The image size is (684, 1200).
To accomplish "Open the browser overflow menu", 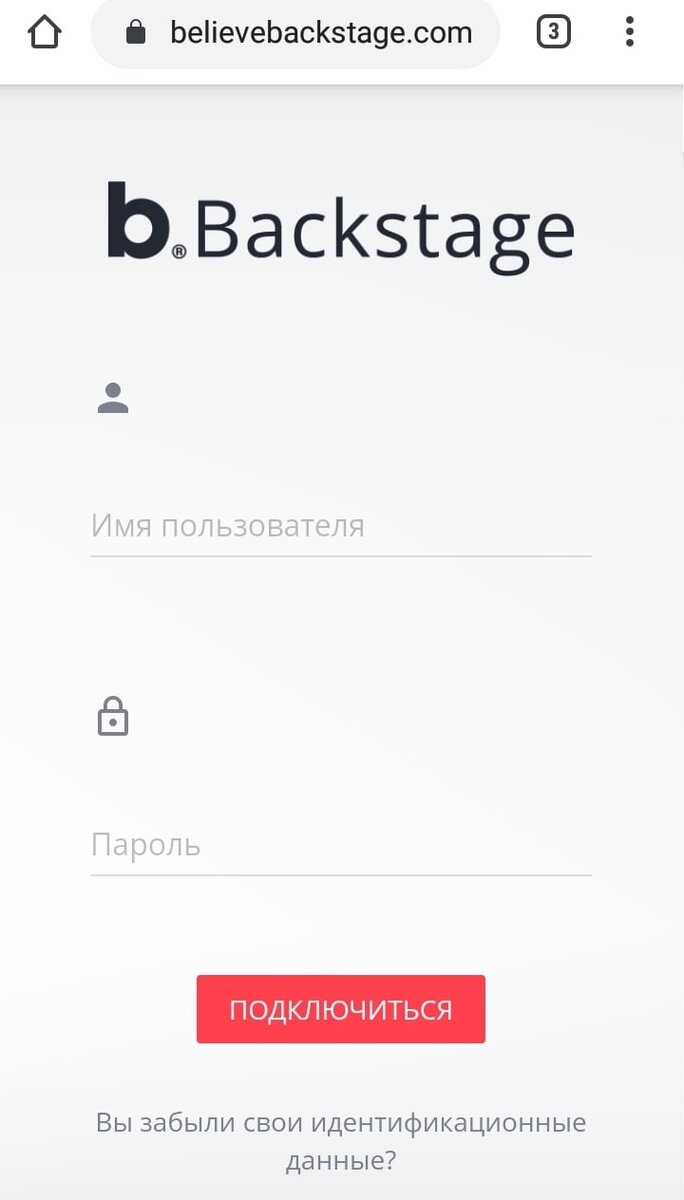I will point(629,33).
